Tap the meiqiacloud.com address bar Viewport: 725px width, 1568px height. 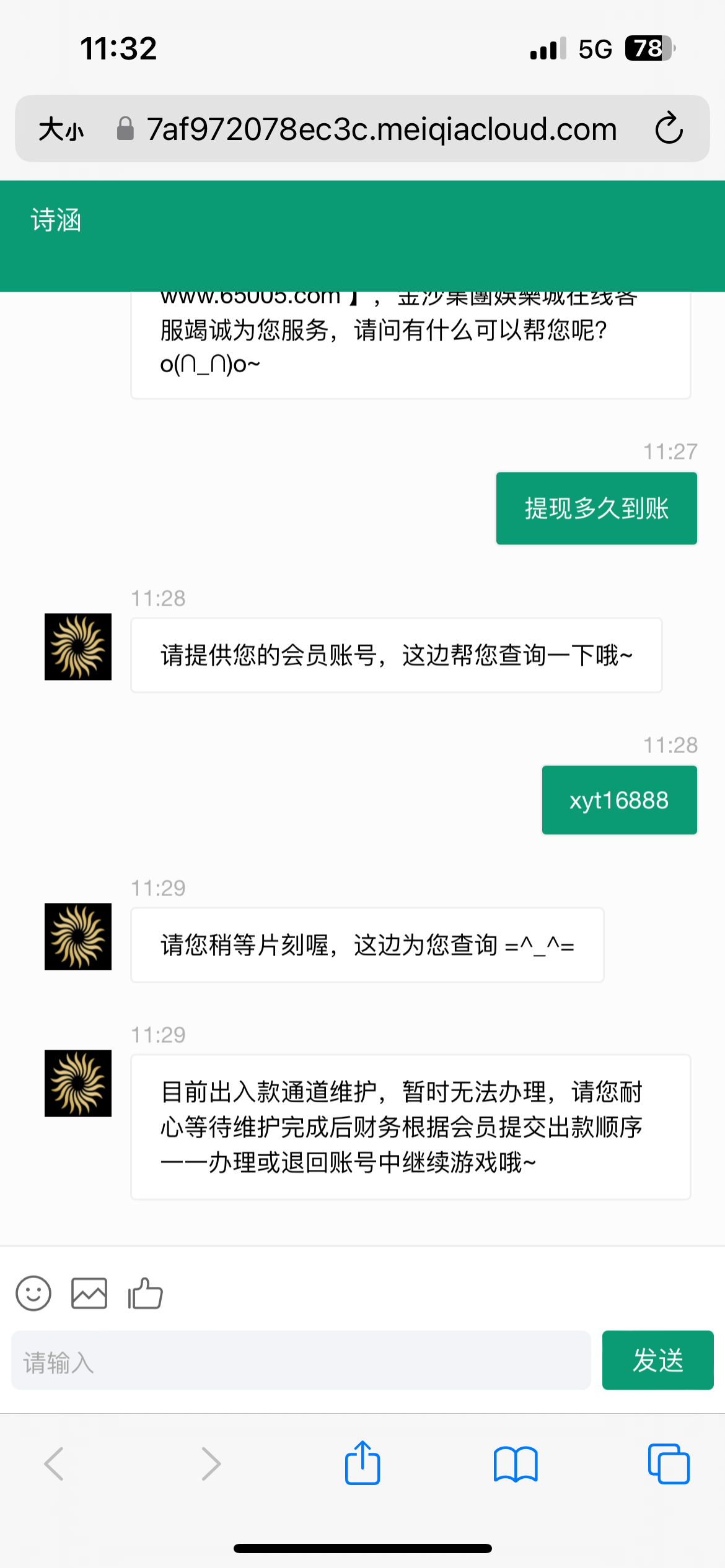tap(381, 129)
